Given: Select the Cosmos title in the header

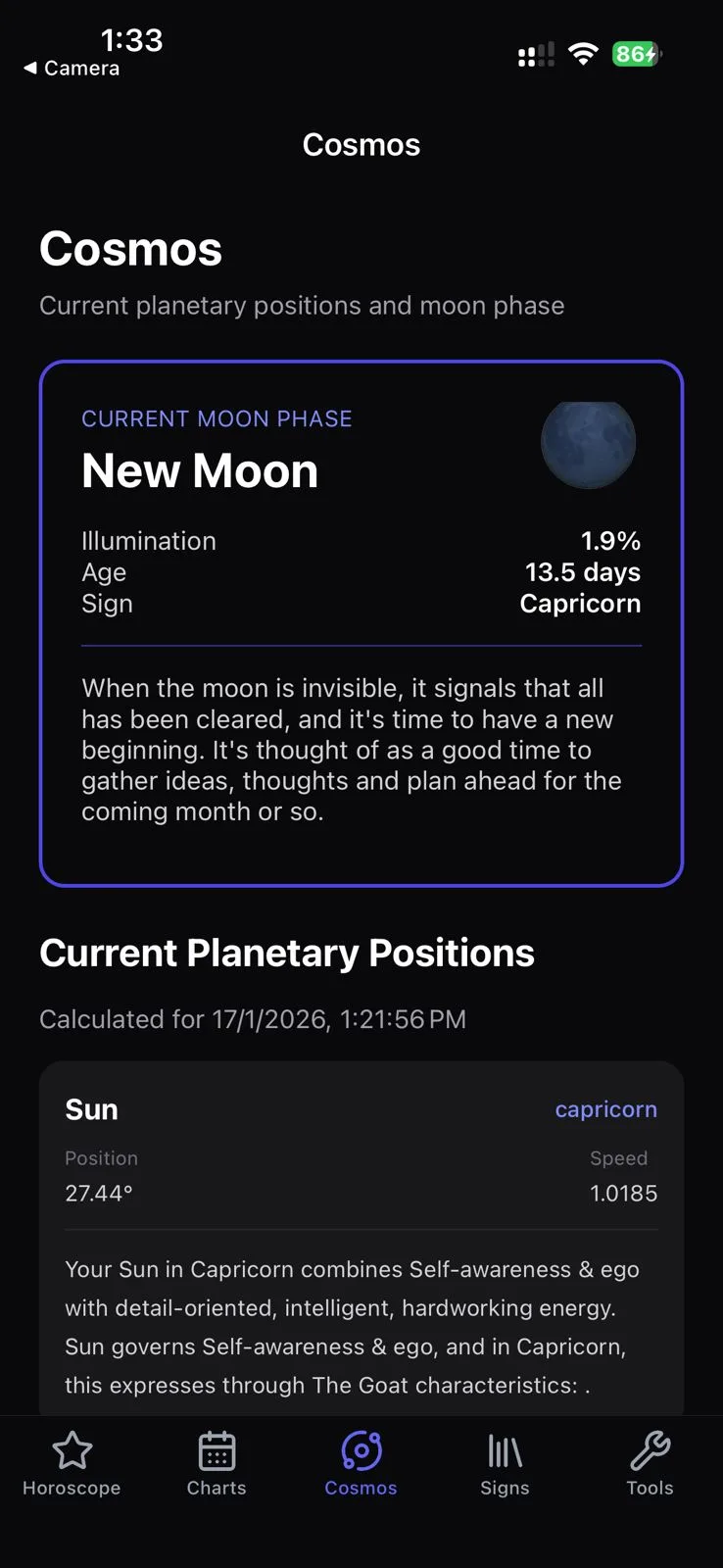Looking at the screenshot, I should (x=361, y=144).
